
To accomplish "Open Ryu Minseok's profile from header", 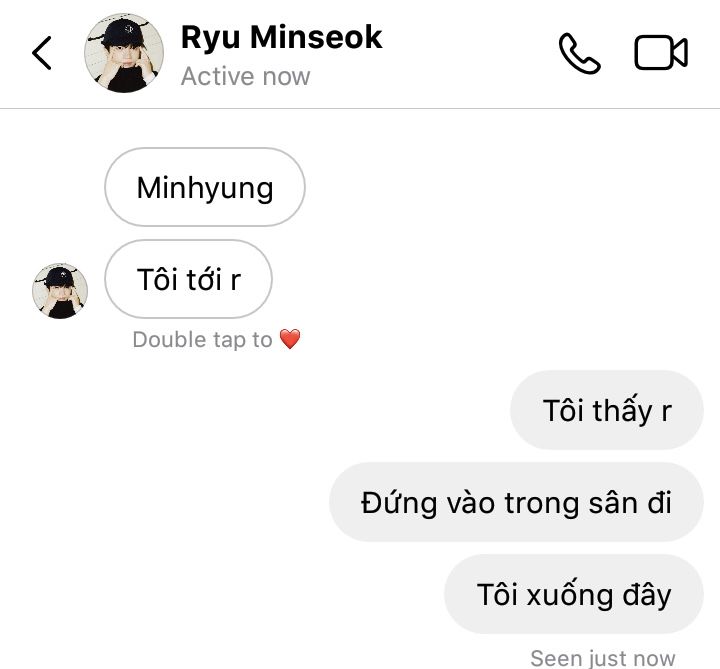I will pos(124,53).
